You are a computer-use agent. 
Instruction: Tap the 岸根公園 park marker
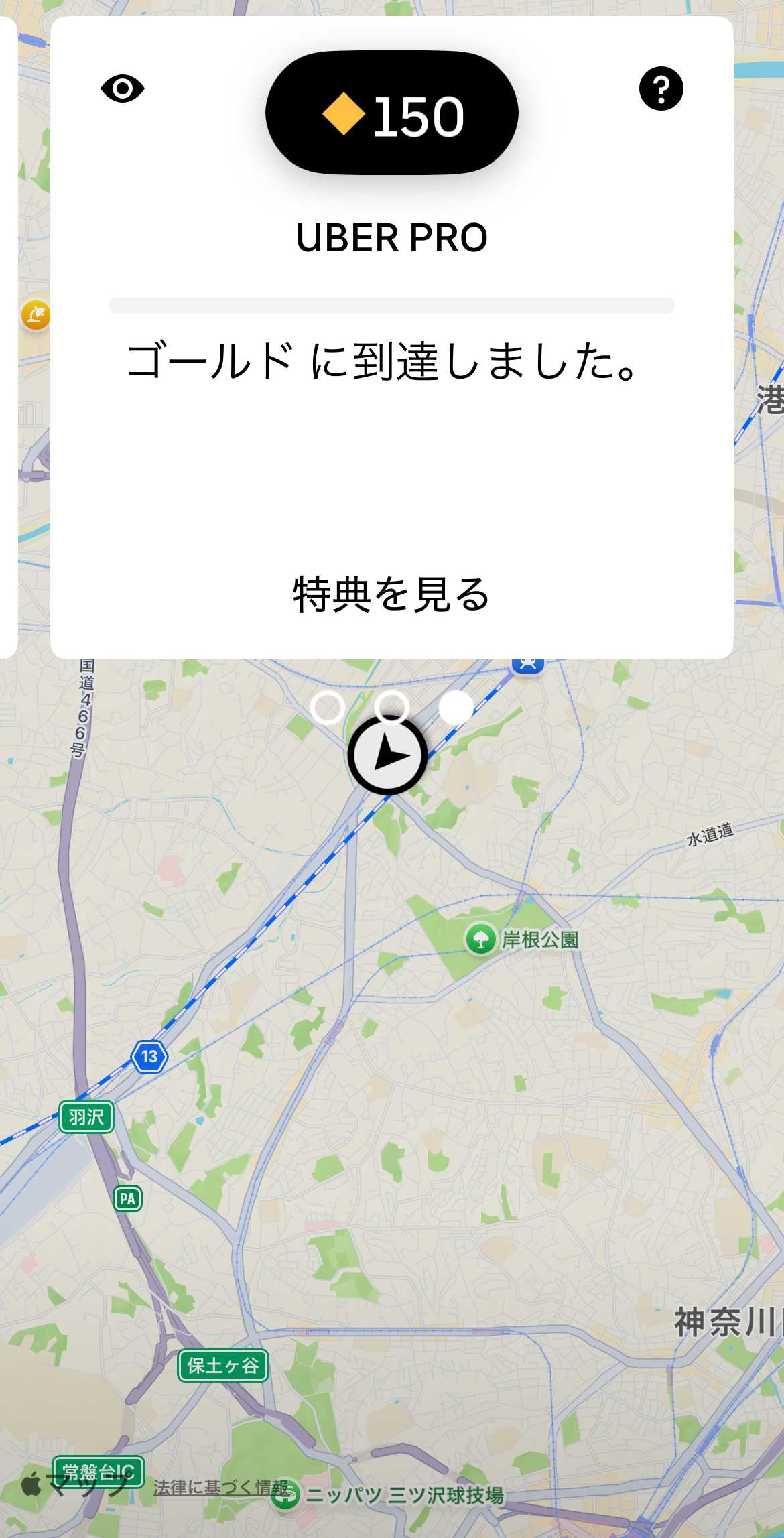(x=481, y=939)
